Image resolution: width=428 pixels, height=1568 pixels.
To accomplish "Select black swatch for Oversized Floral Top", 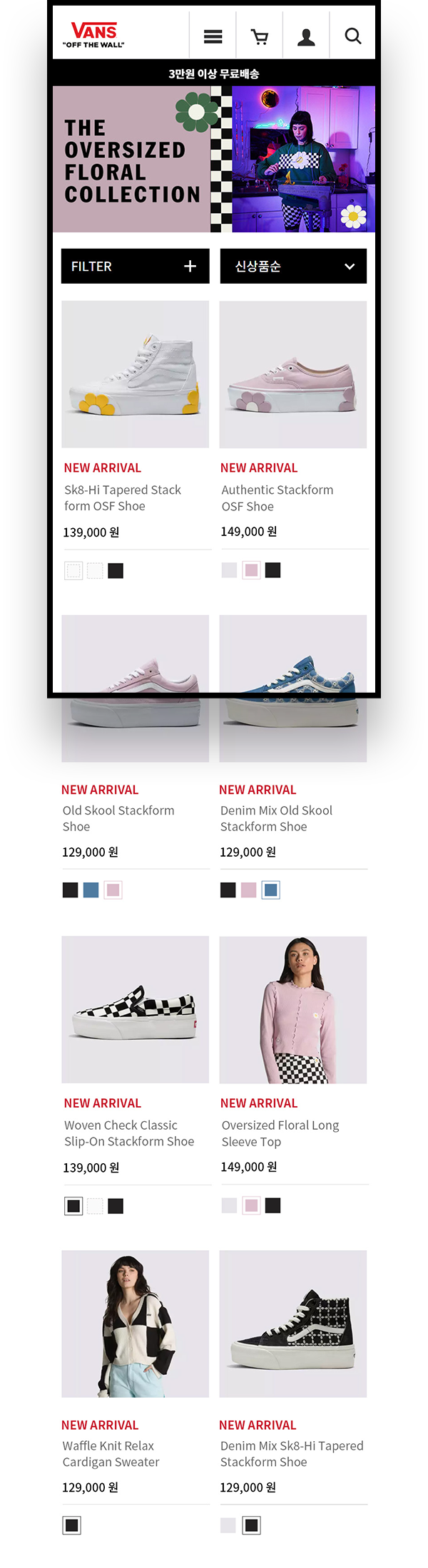I will [x=272, y=1205].
